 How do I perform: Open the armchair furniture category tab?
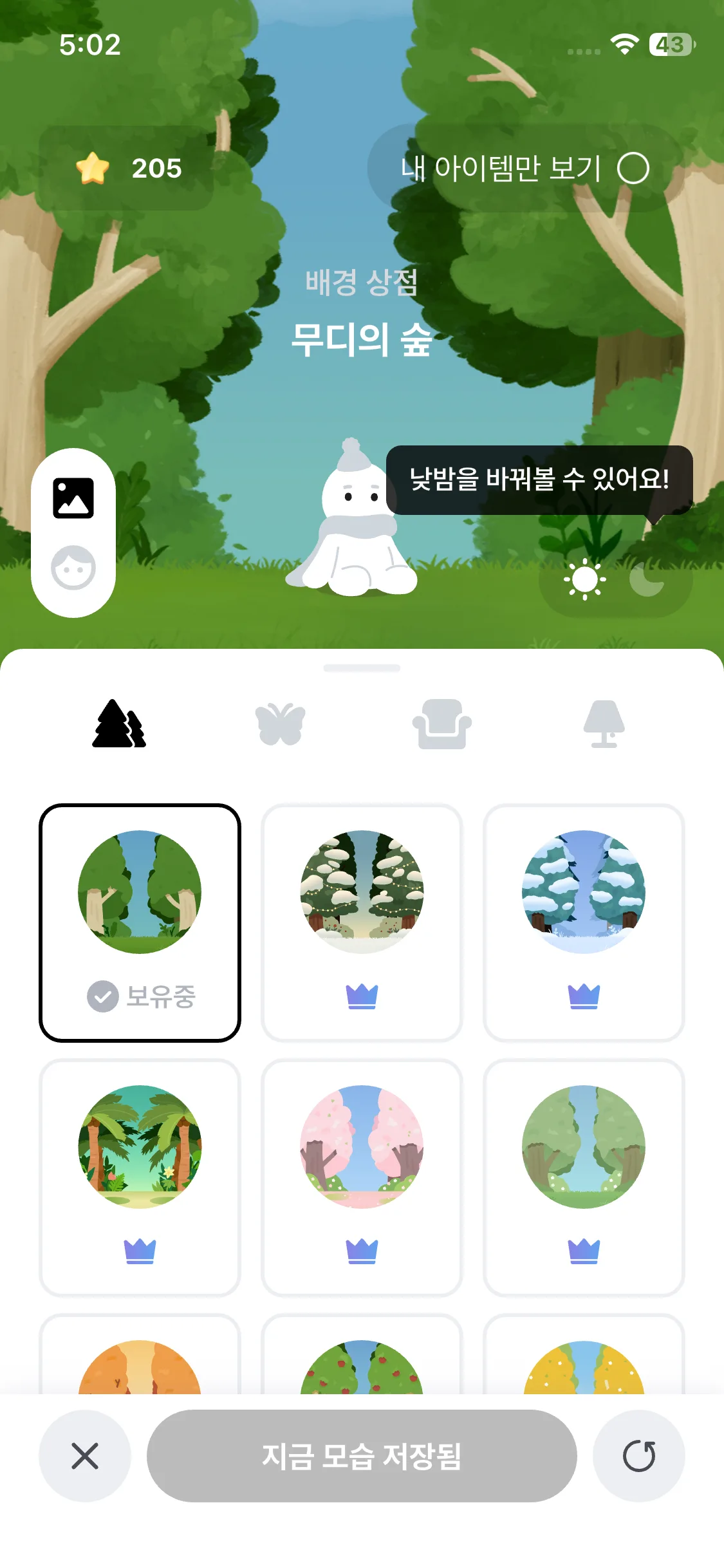(x=441, y=724)
